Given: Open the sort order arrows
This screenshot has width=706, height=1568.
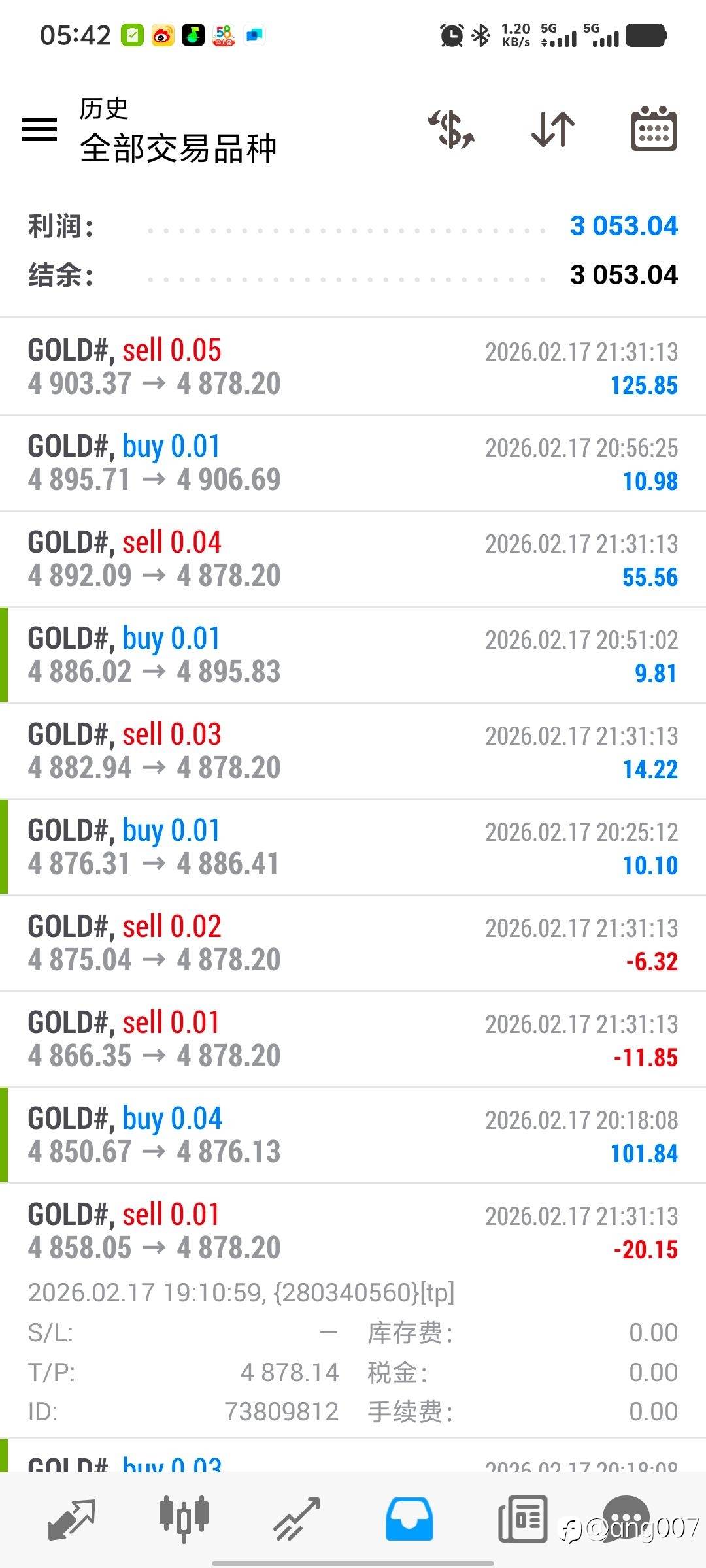Looking at the screenshot, I should tap(553, 129).
